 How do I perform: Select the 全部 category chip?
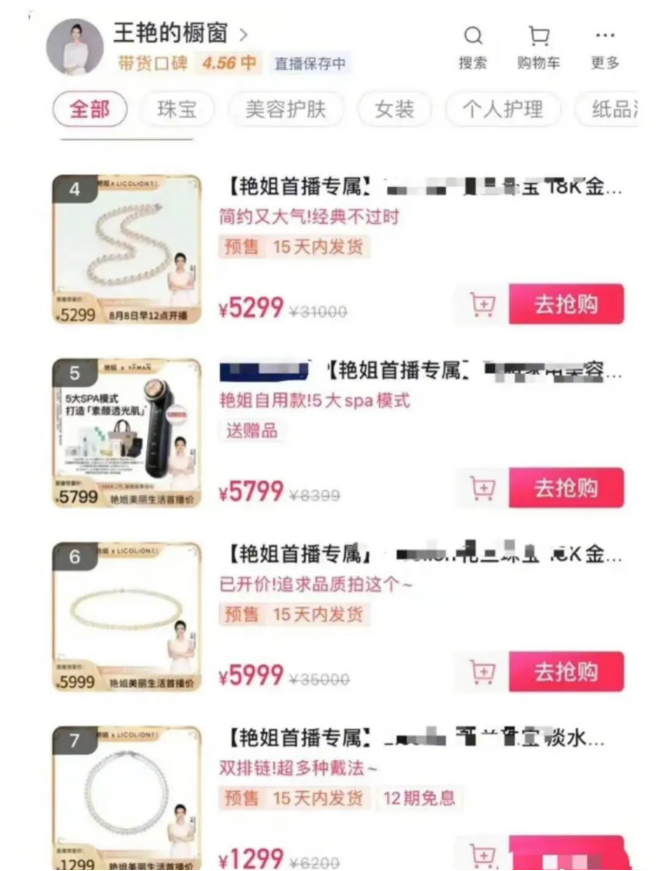coord(89,109)
